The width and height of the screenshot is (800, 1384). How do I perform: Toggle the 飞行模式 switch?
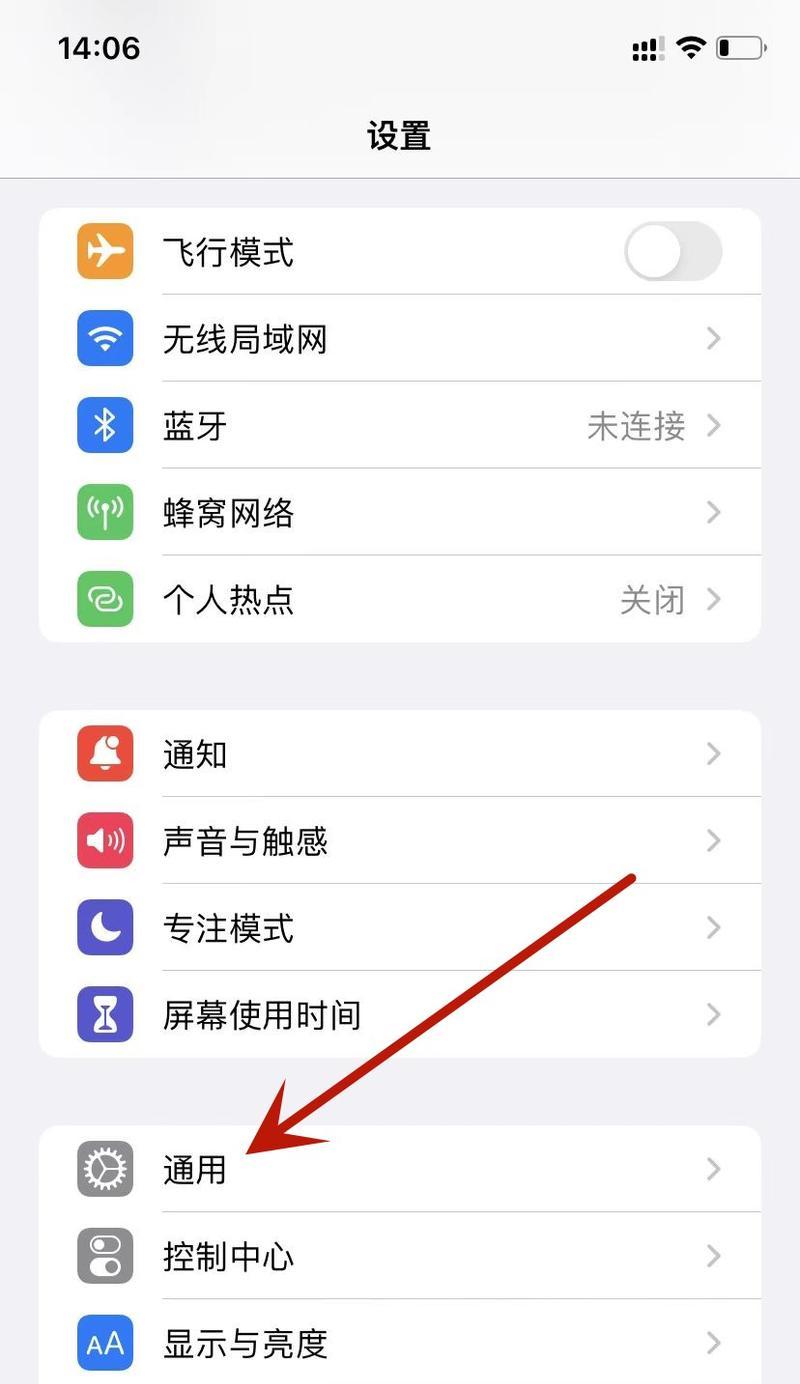(673, 252)
